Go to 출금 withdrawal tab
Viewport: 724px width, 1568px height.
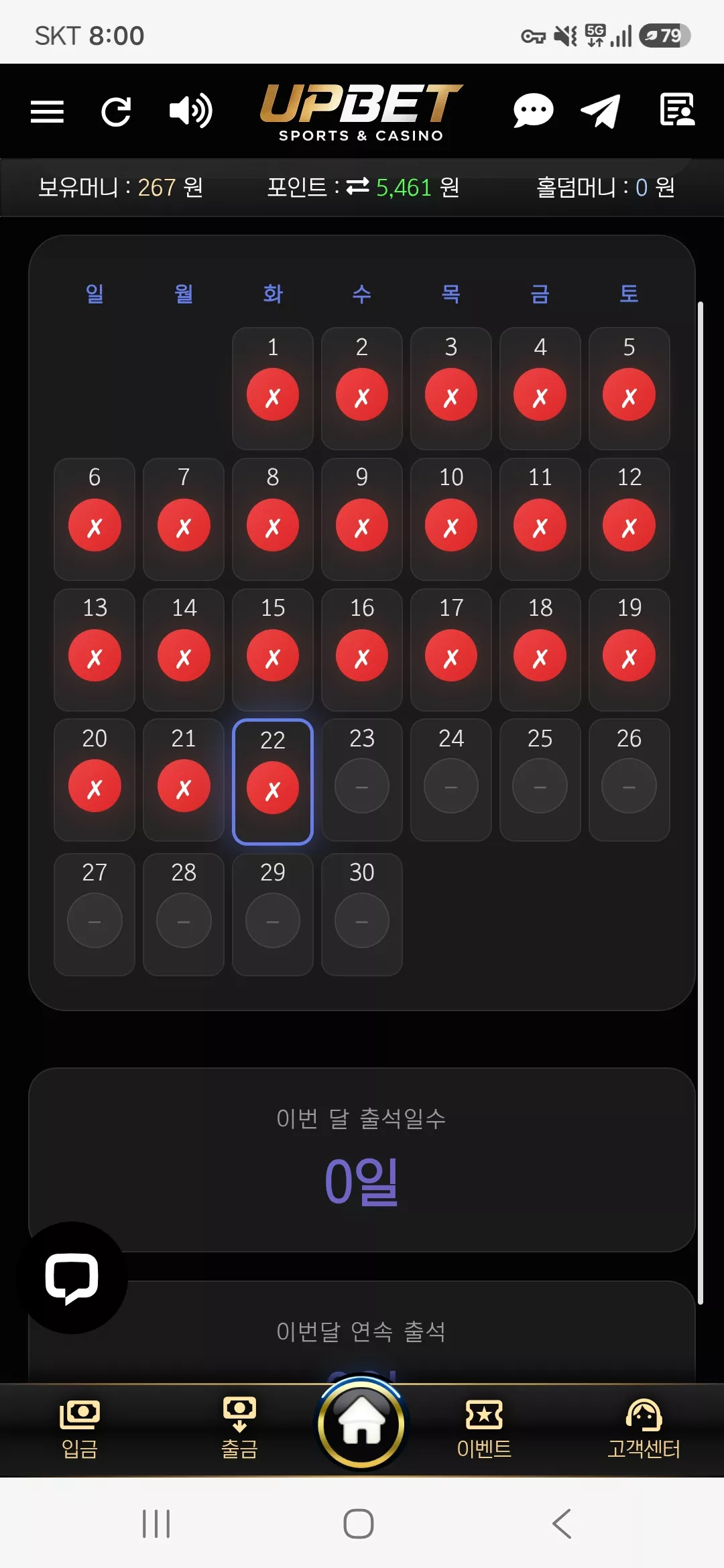(239, 1429)
